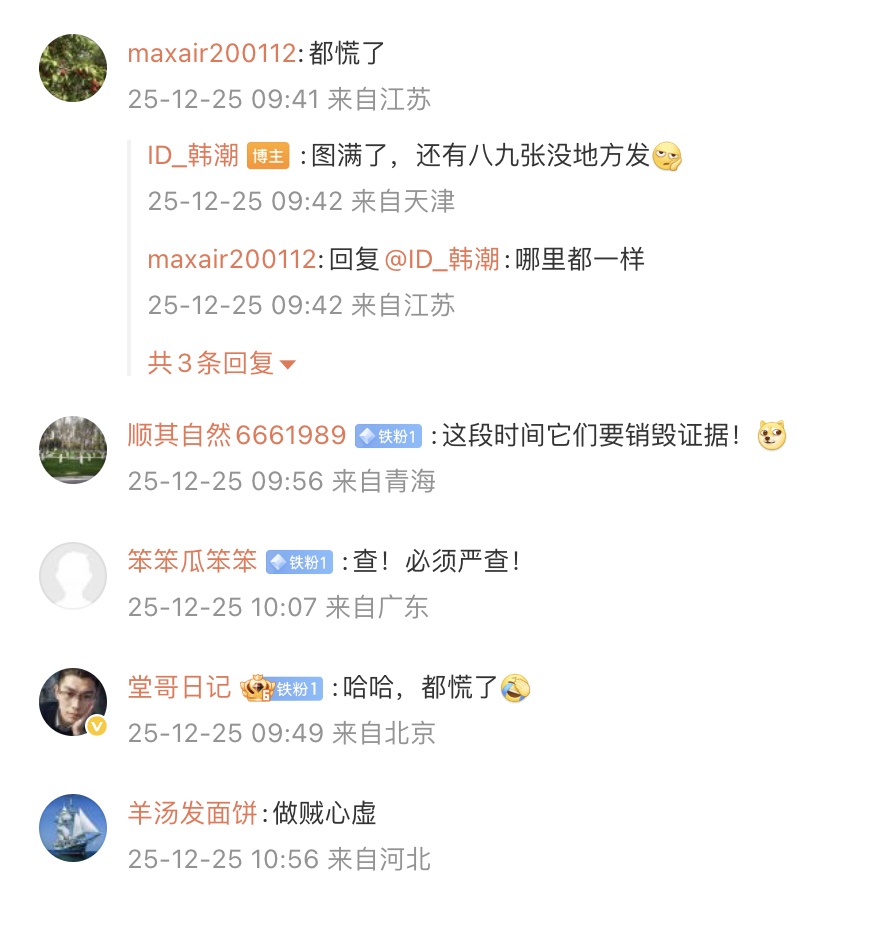View 顺其自然6661989's avatar
Image resolution: width=874 pixels, height=940 pixels.
pyautogui.click(x=73, y=450)
